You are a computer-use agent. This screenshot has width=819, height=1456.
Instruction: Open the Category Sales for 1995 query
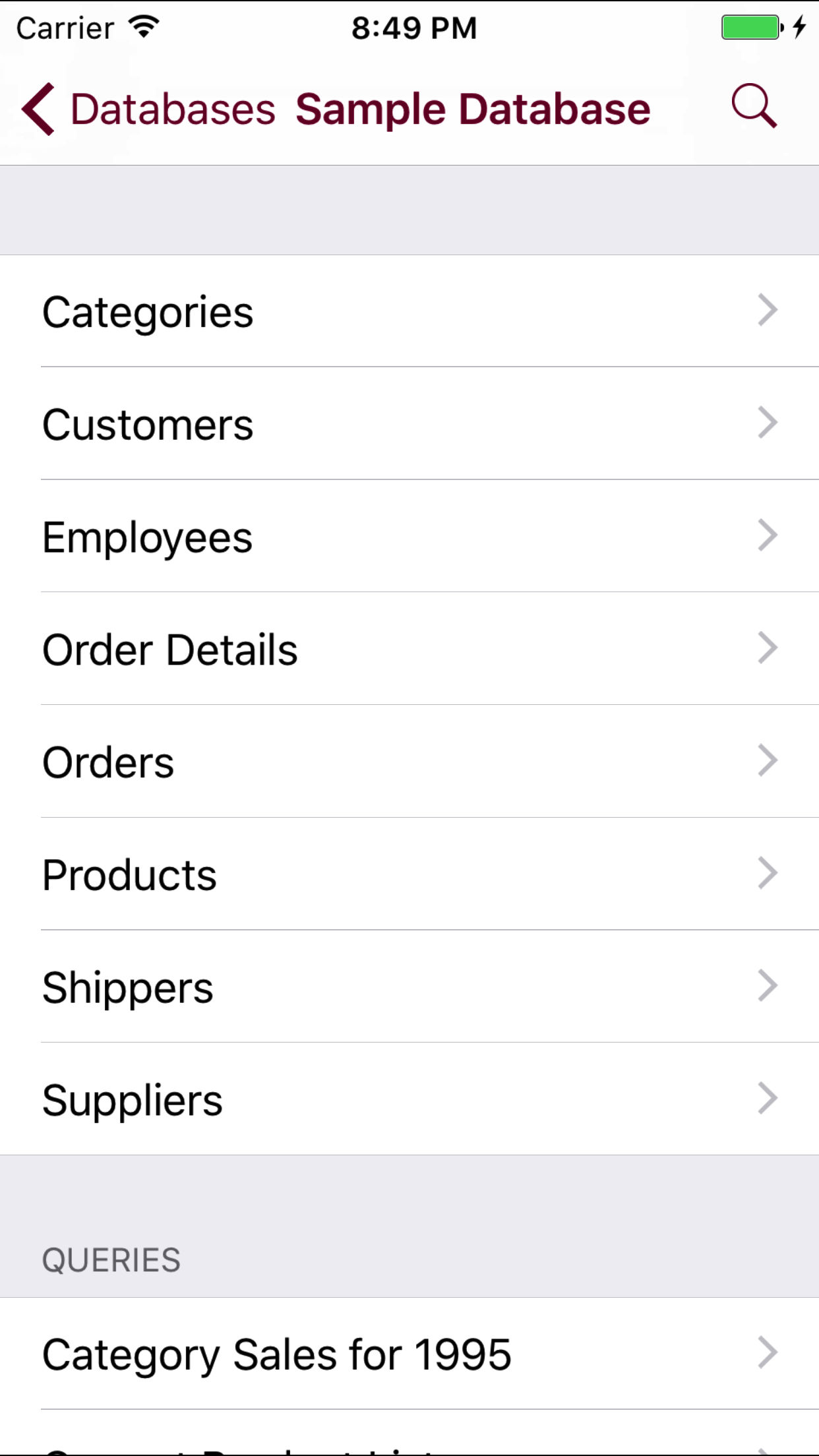(x=277, y=1354)
